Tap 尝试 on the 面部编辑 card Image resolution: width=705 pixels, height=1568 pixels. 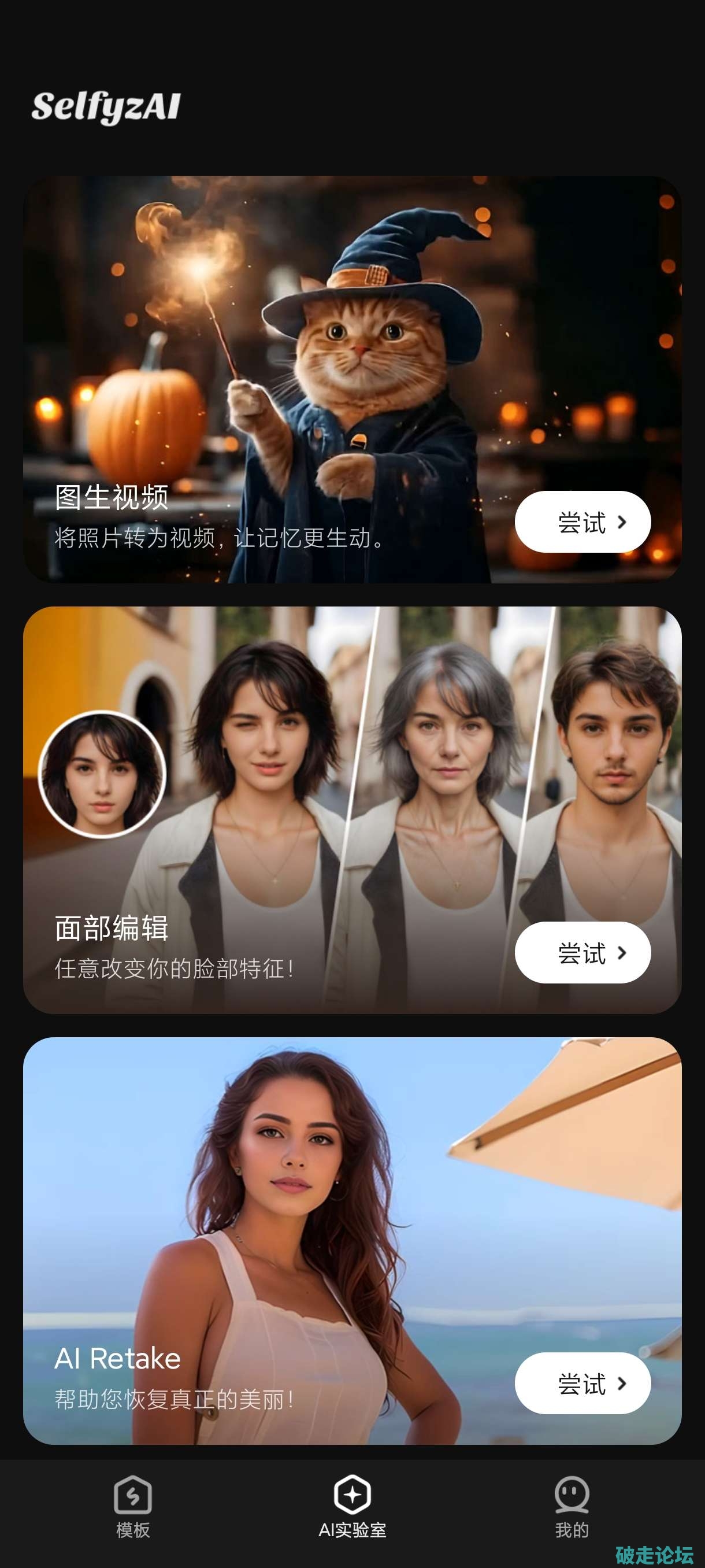(582, 952)
